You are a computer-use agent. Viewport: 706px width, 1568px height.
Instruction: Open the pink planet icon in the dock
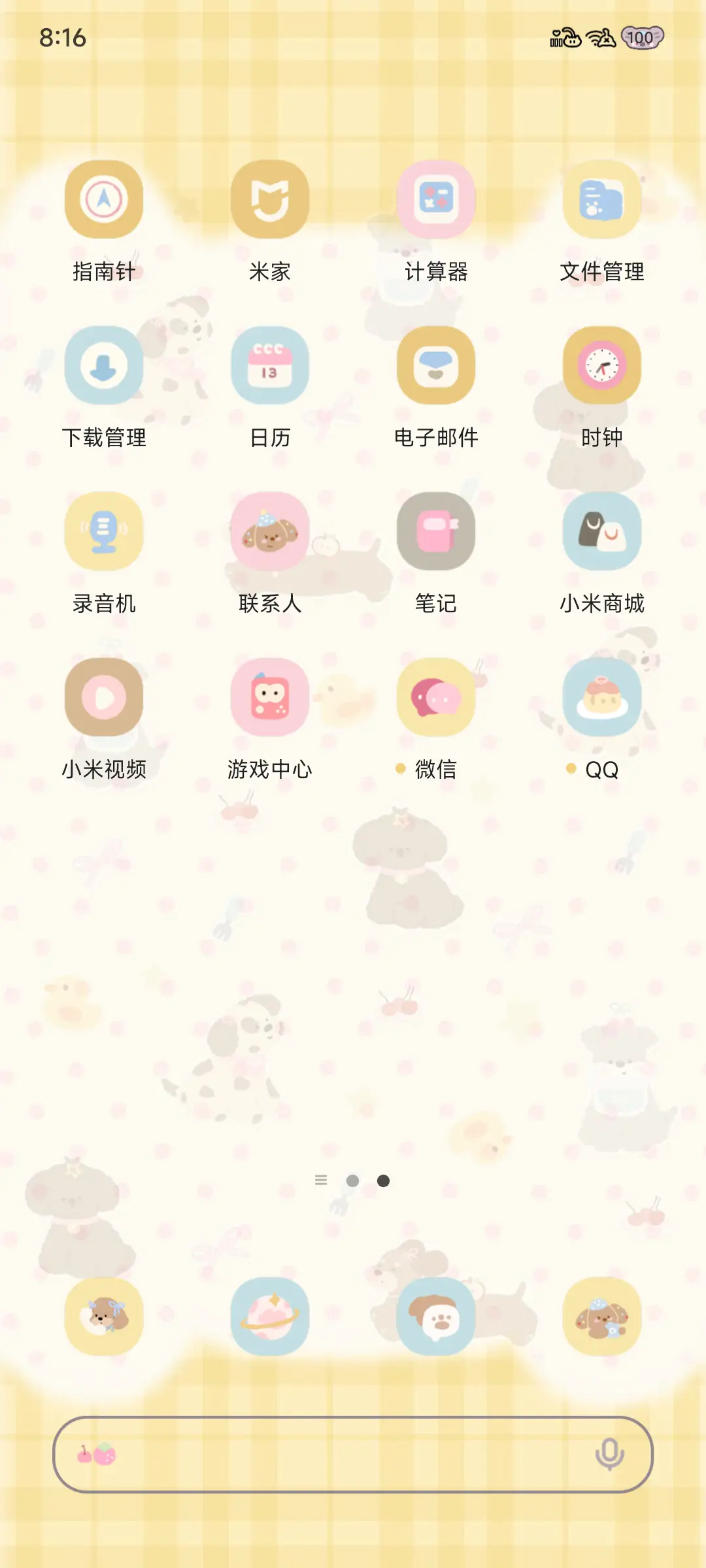269,1318
